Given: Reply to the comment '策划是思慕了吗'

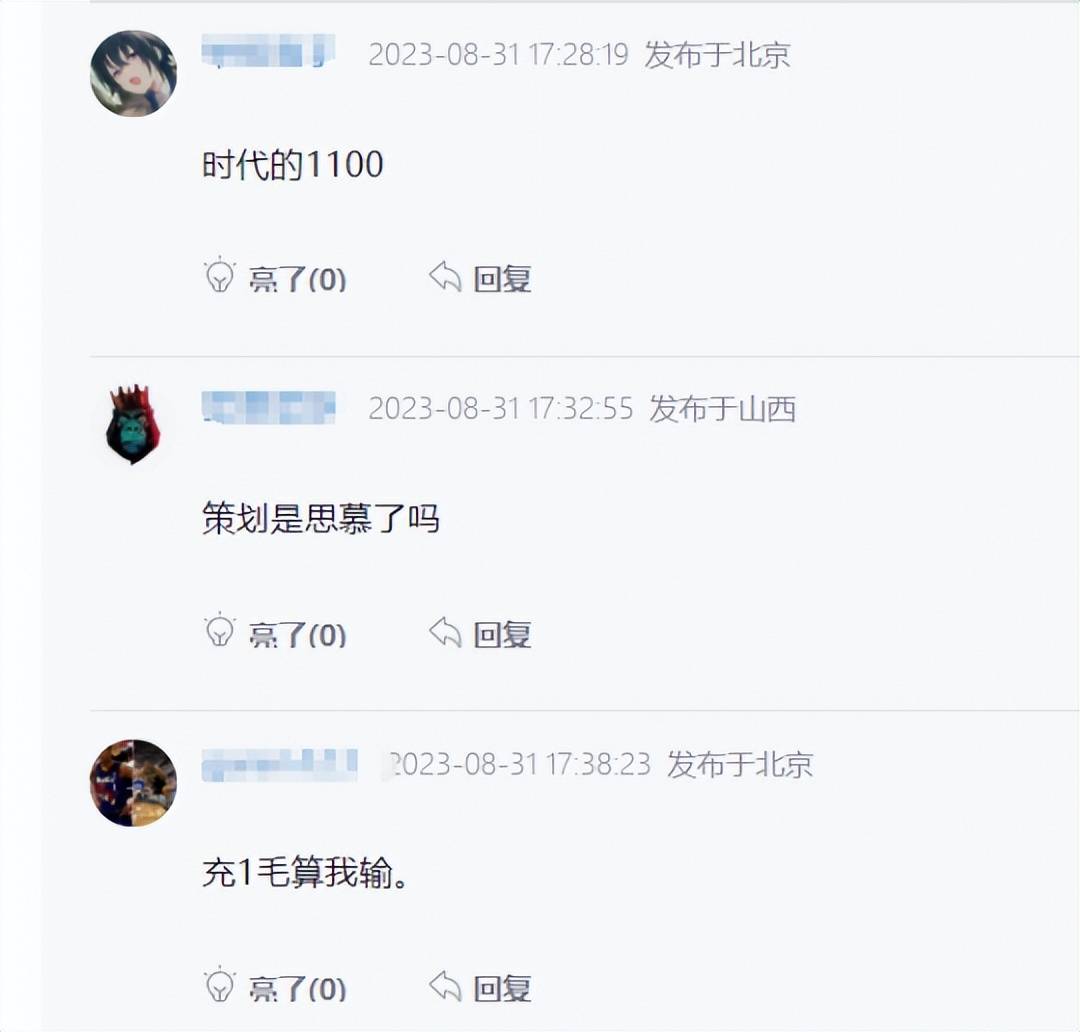Looking at the screenshot, I should (480, 633).
